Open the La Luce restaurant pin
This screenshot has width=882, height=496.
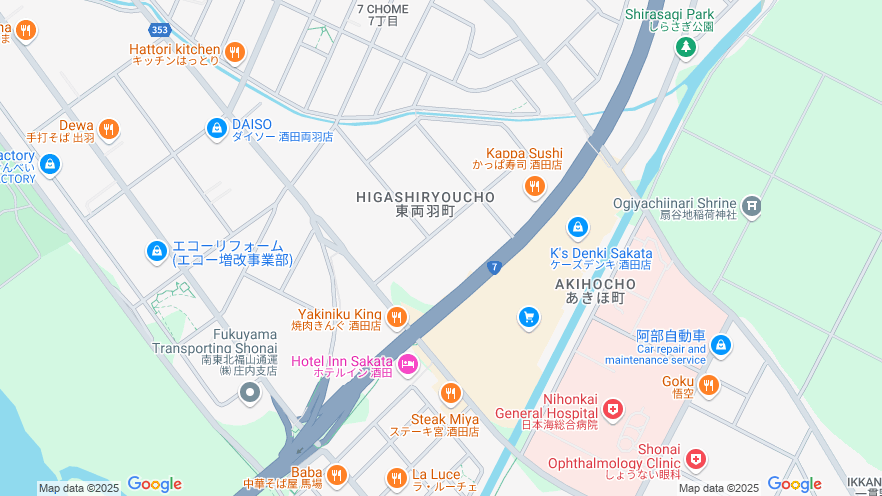[x=397, y=477]
